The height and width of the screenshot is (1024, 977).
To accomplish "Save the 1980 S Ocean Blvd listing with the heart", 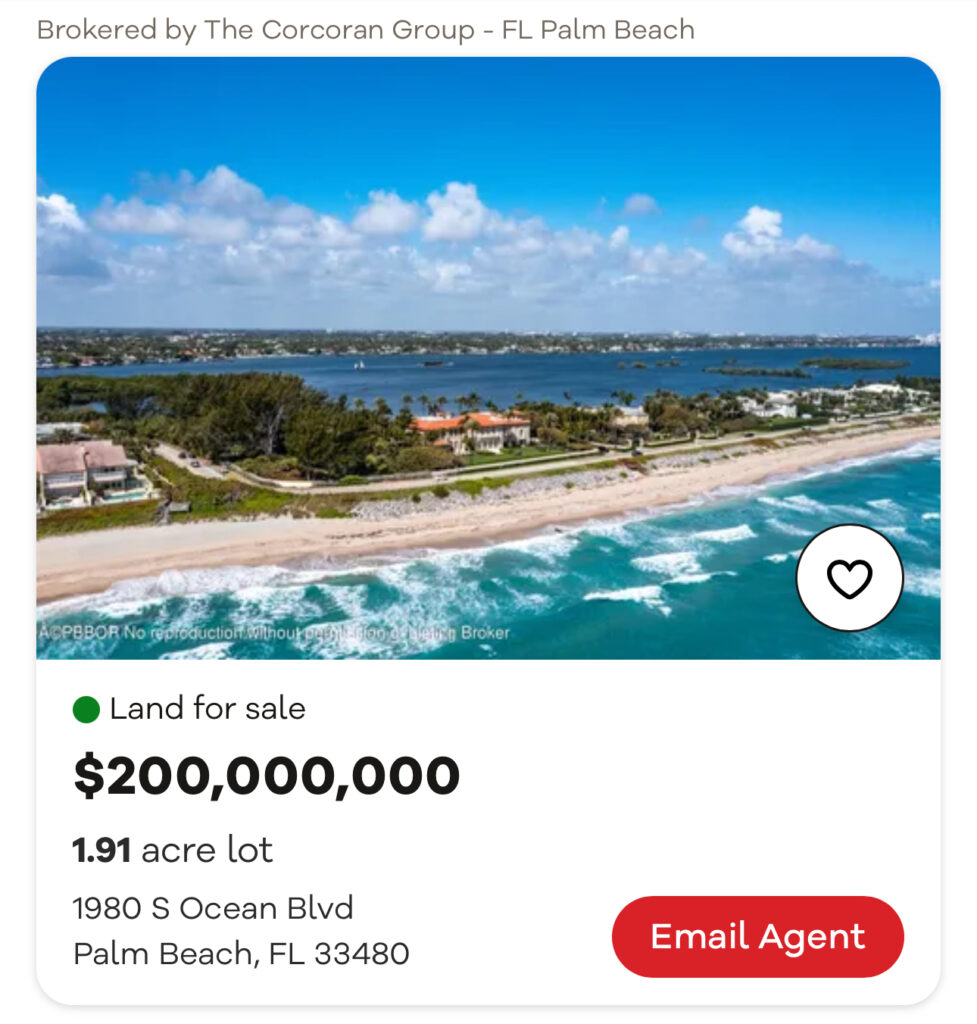I will click(x=849, y=578).
